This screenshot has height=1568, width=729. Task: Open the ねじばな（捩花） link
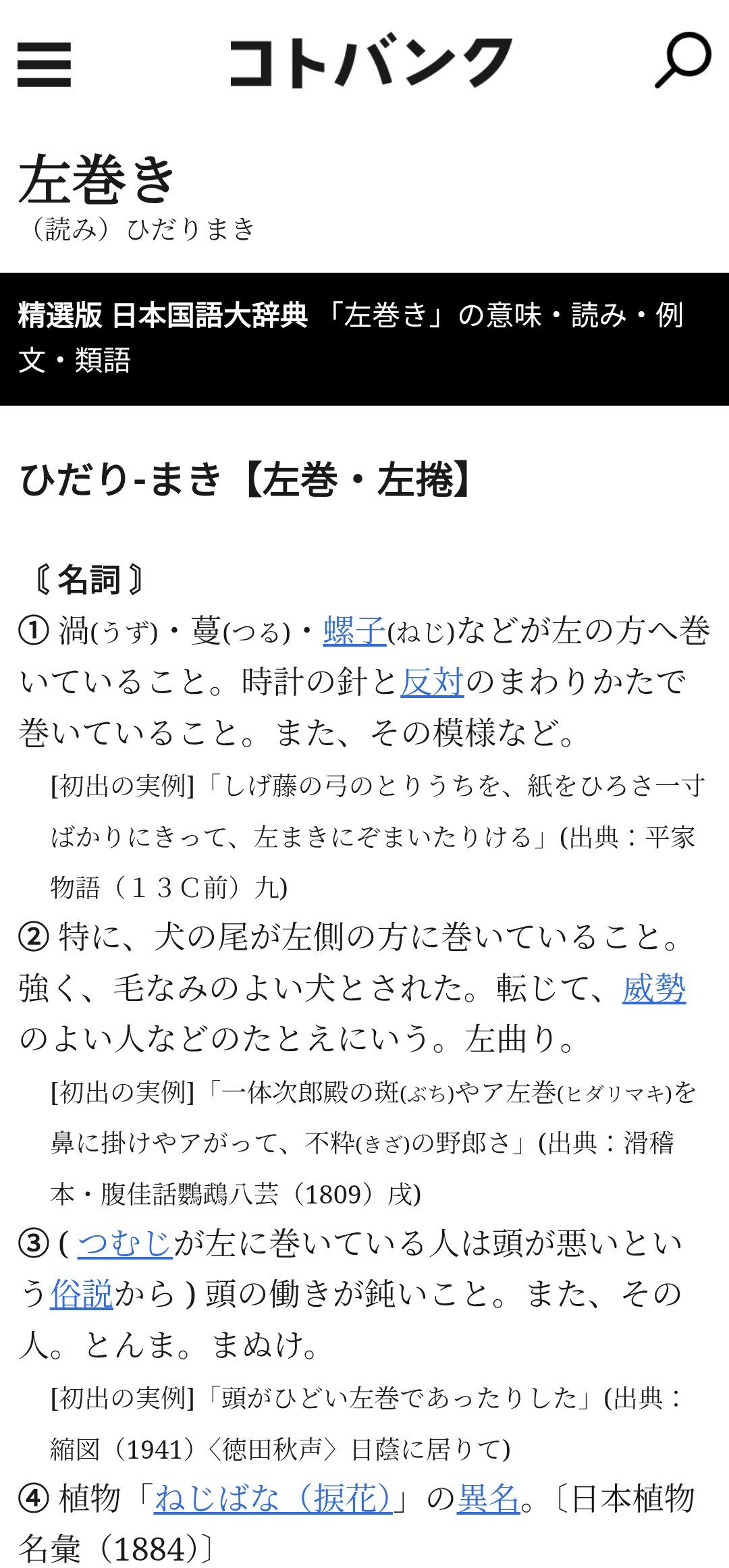pos(273,1498)
